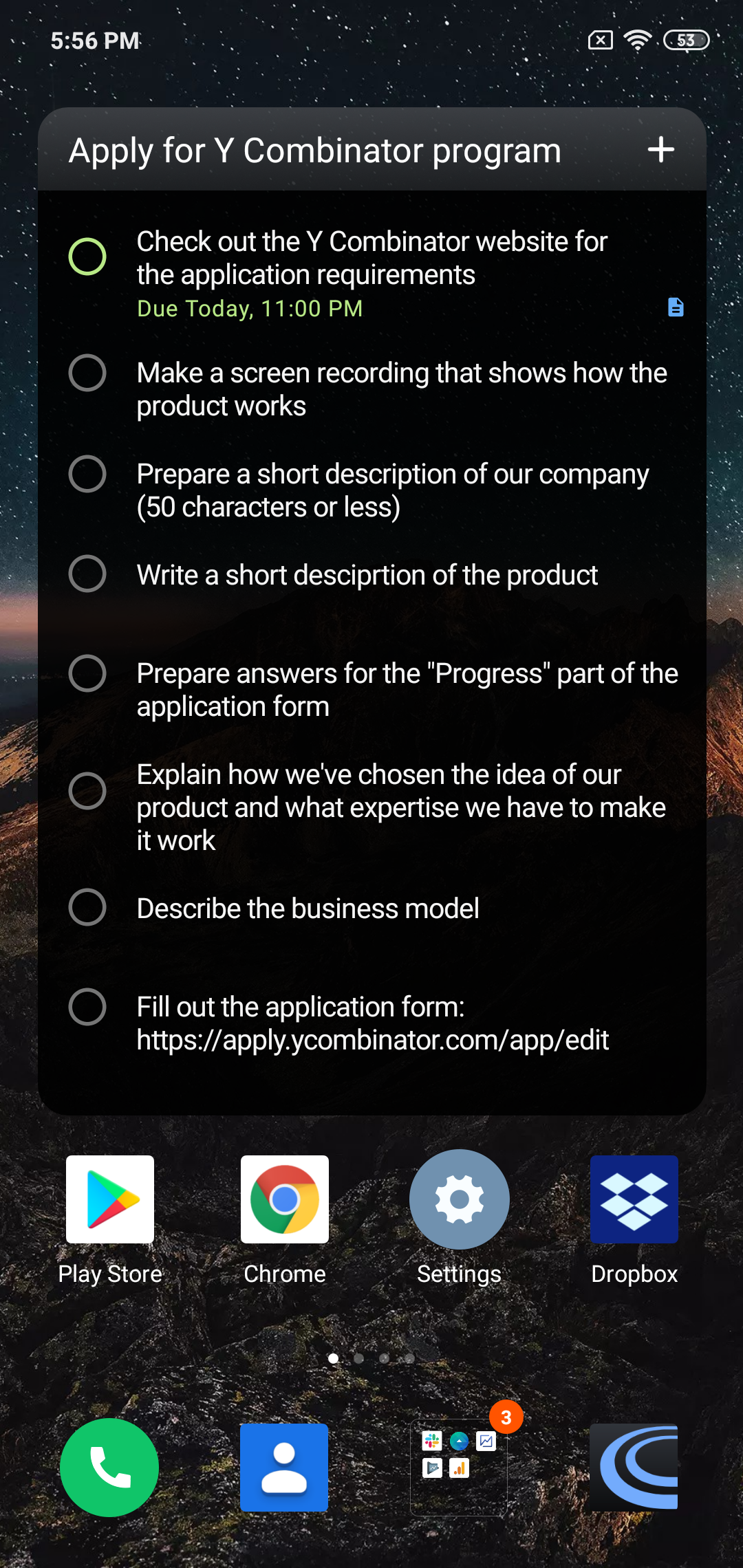Open the Contacts app in the dock

coord(284,1468)
